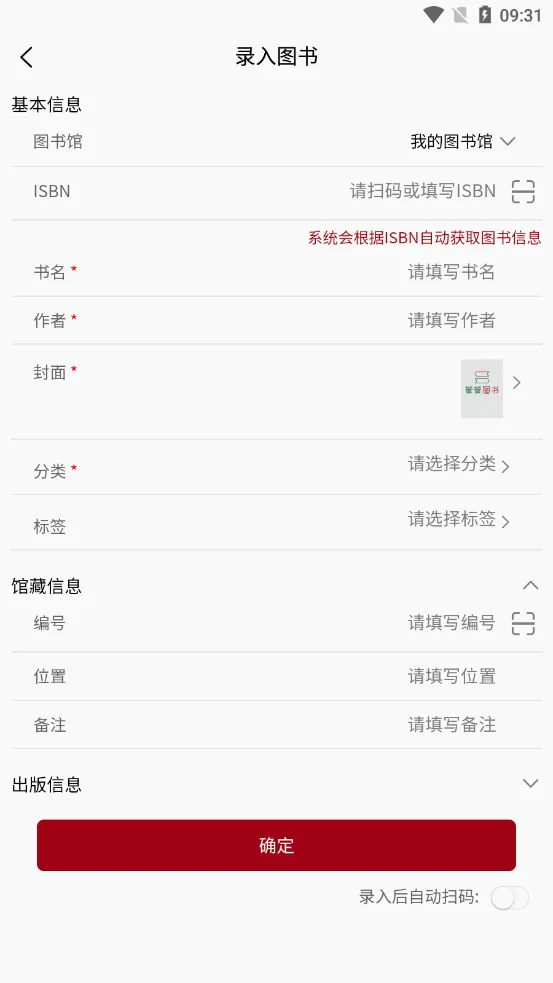
Task: Tap the ISBN input field
Action: coord(423,191)
